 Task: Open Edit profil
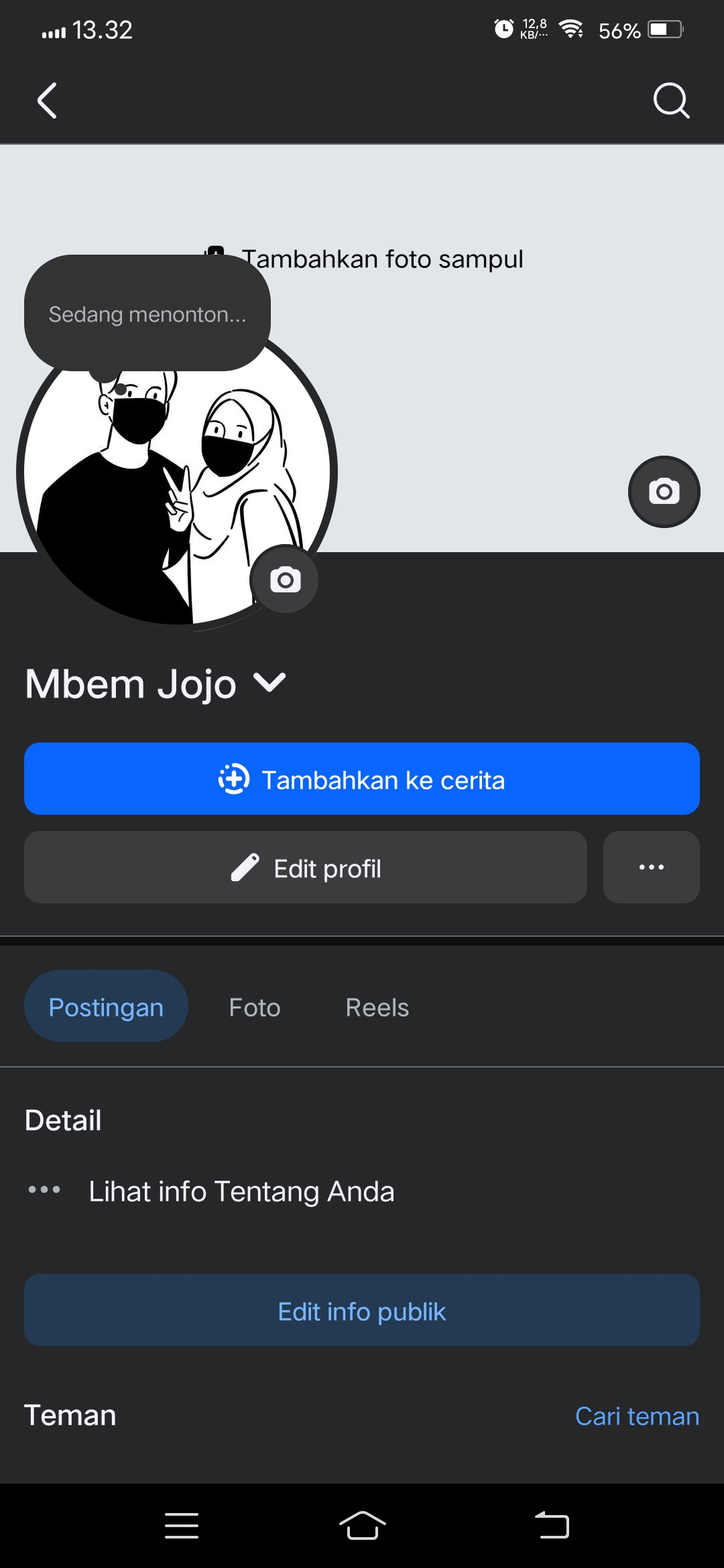click(x=306, y=868)
